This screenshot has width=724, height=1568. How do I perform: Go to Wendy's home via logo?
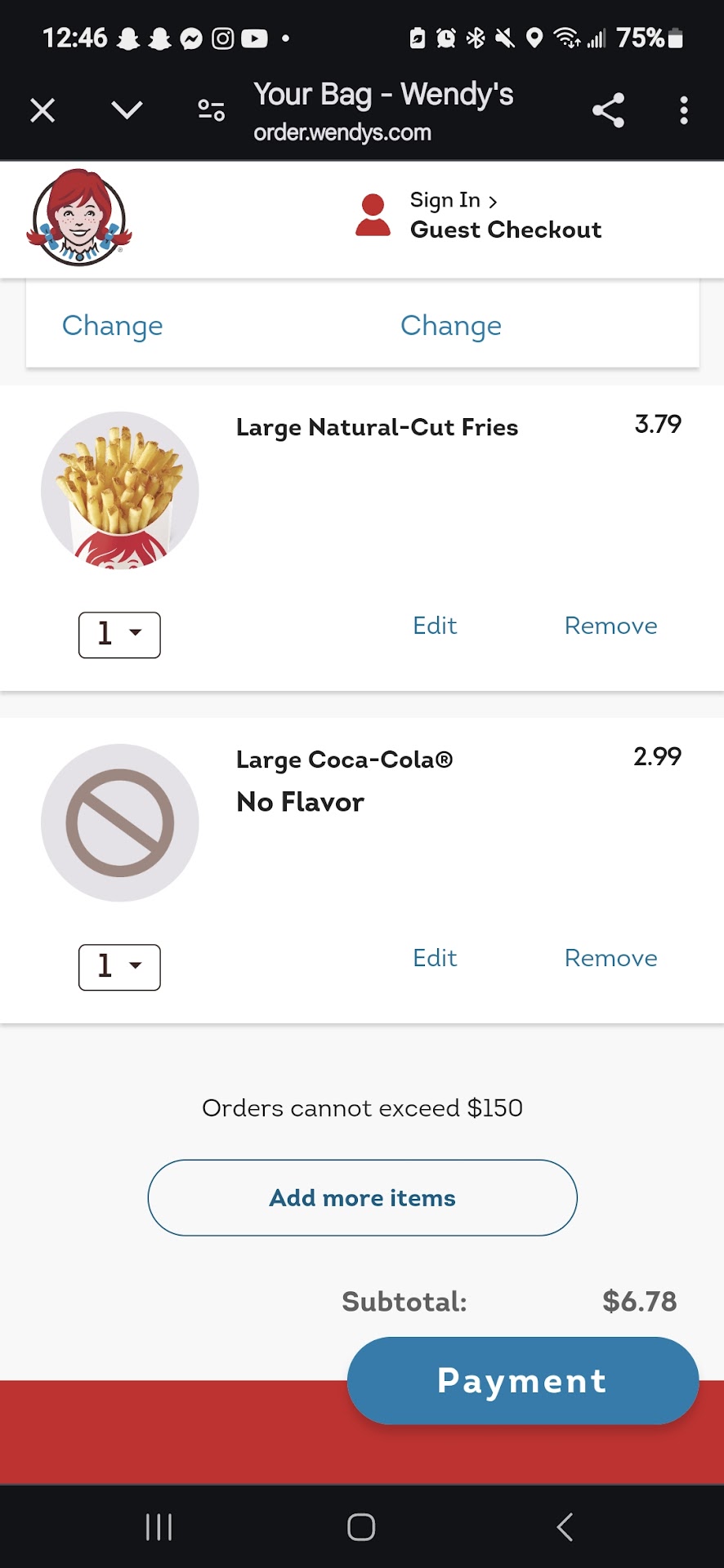click(79, 218)
